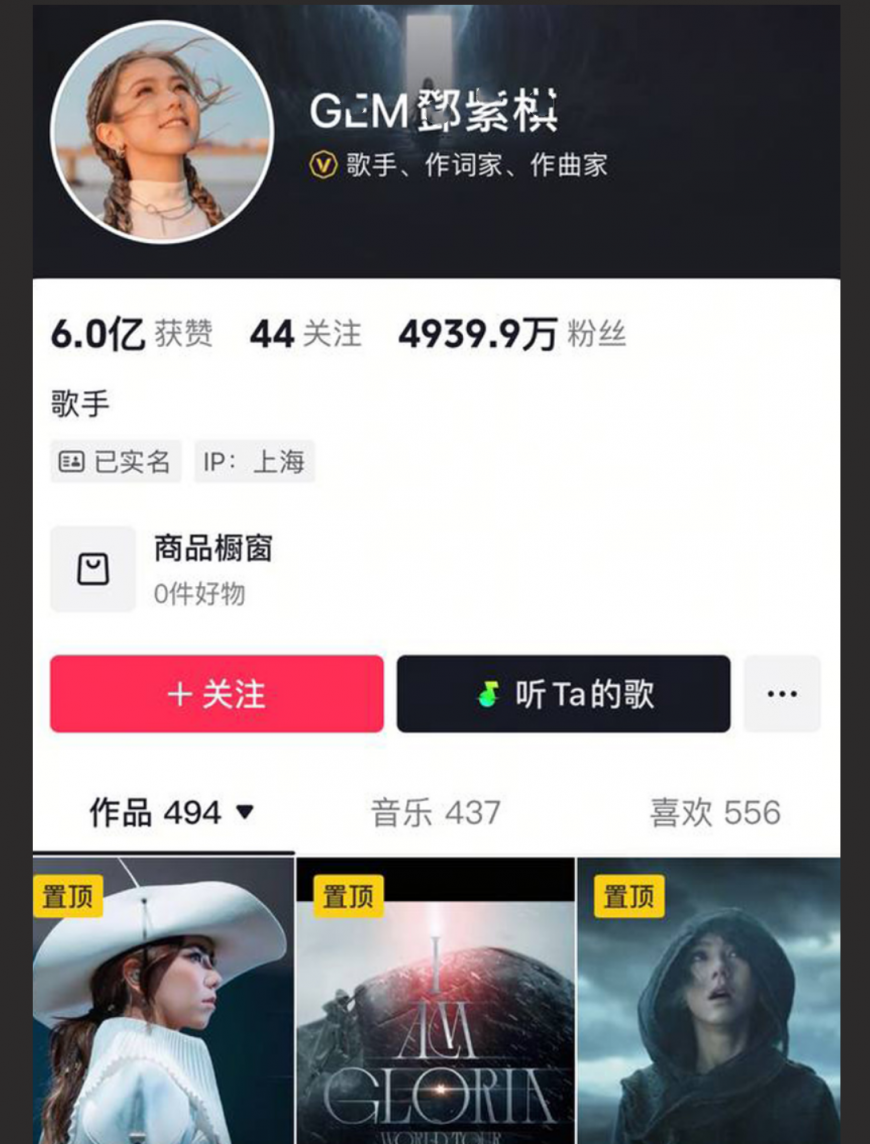Image resolution: width=870 pixels, height=1144 pixels.
Task: Open the pinned I AM GLORIA video
Action: [x=435, y=1000]
